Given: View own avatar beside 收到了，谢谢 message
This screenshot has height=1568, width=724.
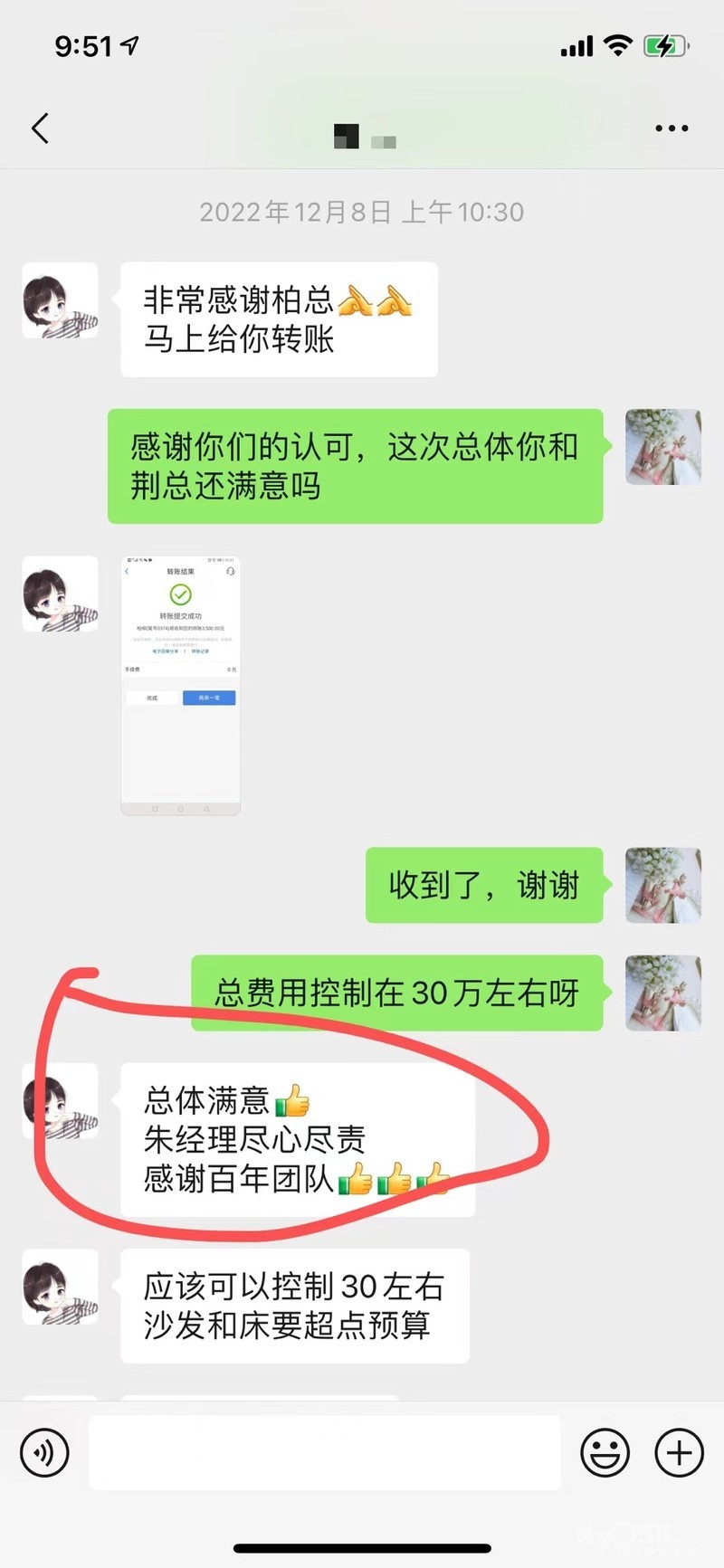Looking at the screenshot, I should coord(663,885).
